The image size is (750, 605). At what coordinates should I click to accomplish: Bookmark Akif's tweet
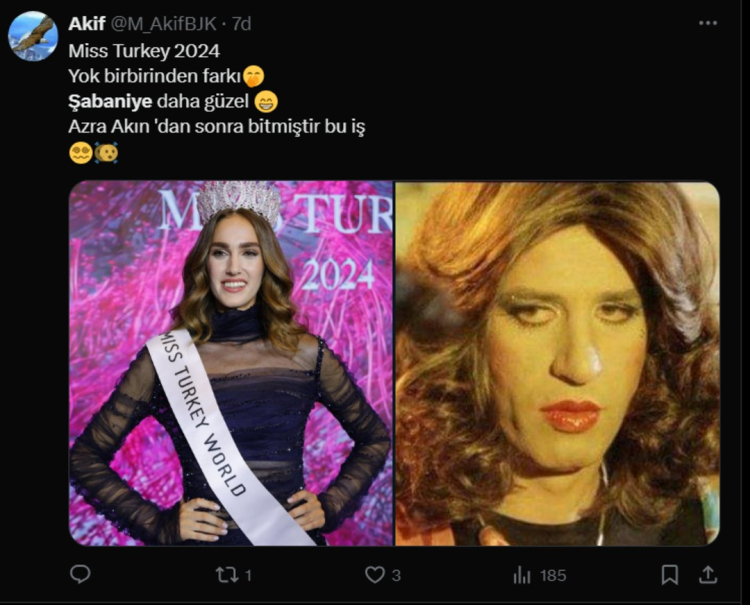pyautogui.click(x=670, y=574)
